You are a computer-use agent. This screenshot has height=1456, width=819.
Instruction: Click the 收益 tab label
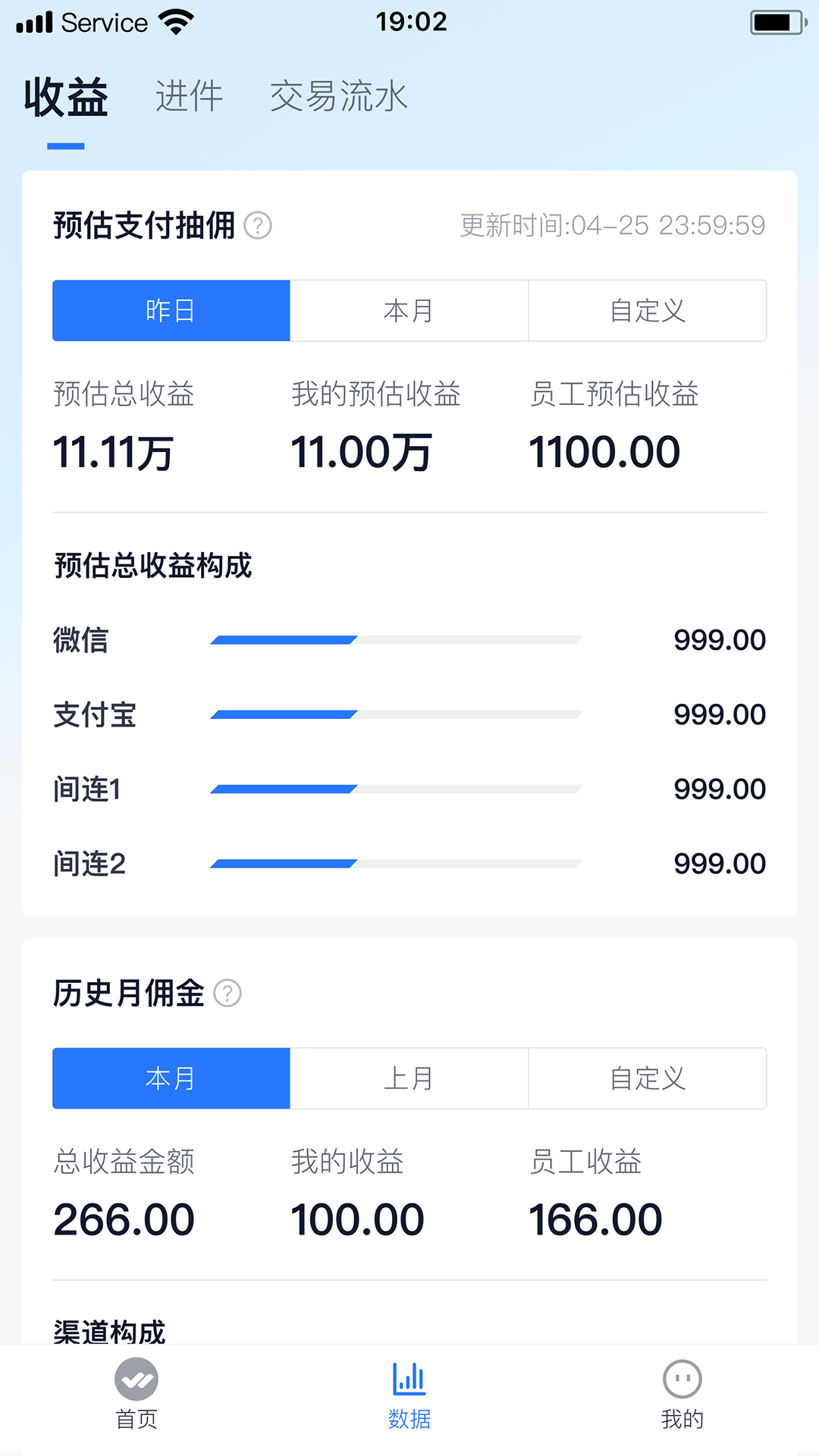(67, 96)
